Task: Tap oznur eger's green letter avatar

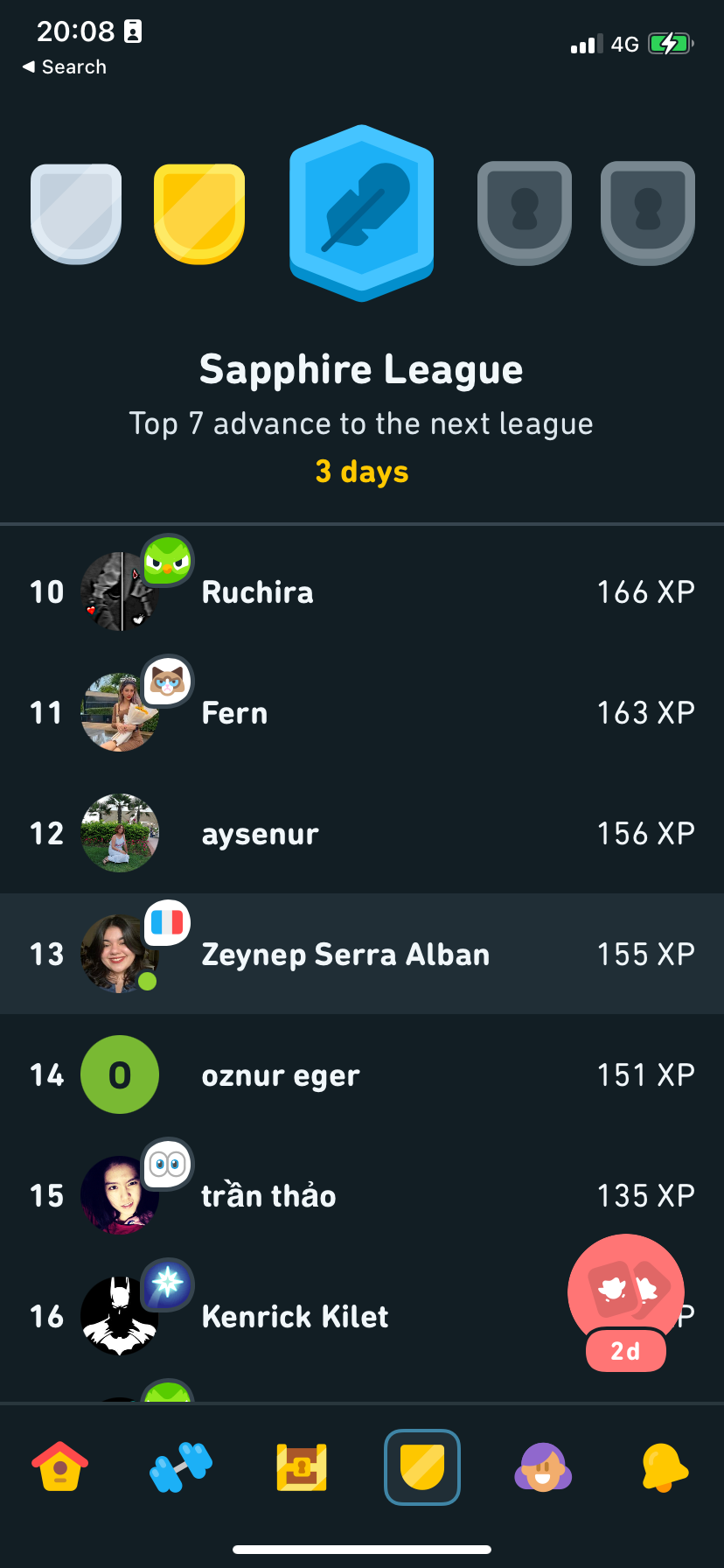Action: tap(120, 1074)
